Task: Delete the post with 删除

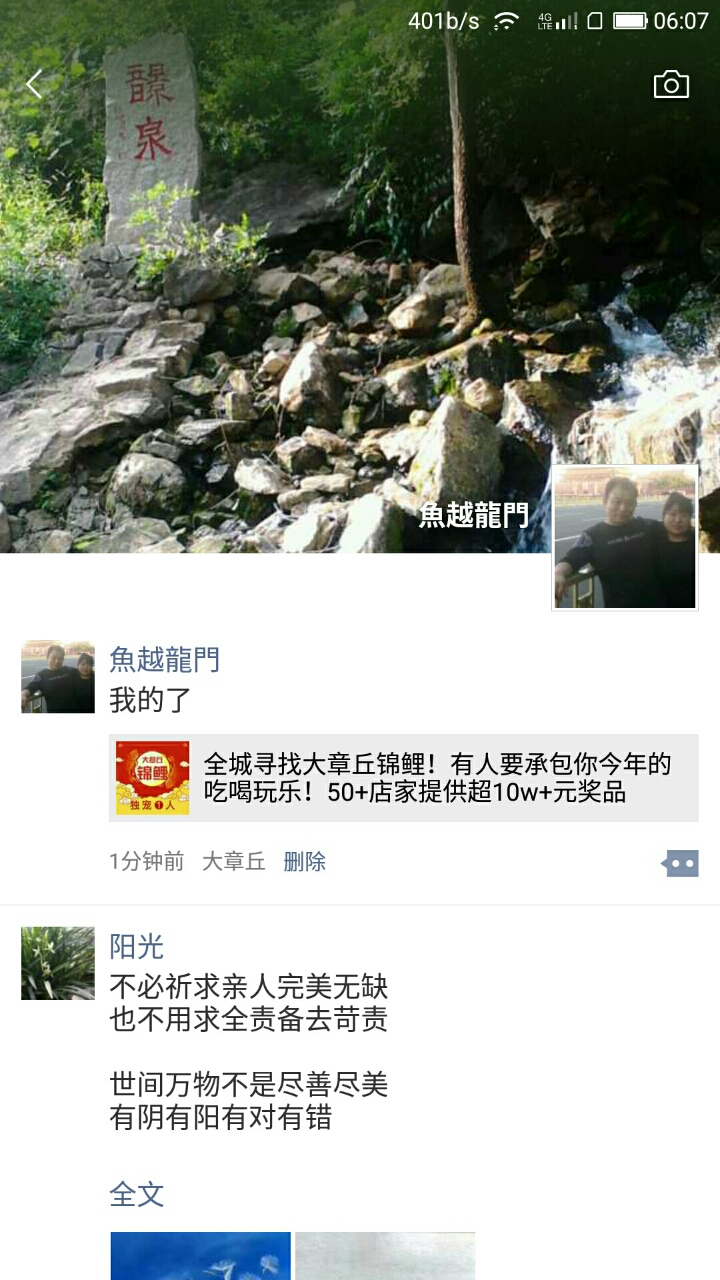Action: (305, 862)
